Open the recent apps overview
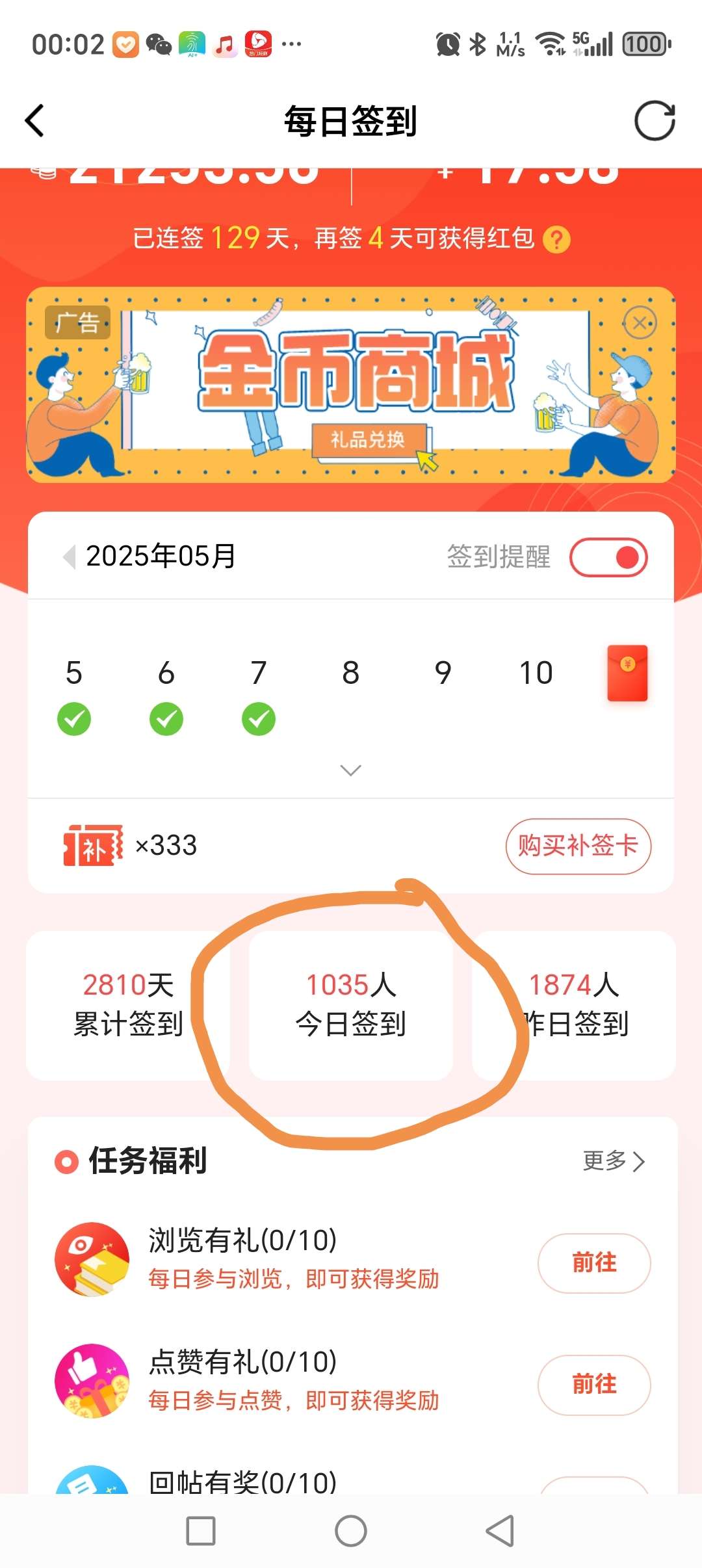The image size is (702, 1568). [x=201, y=1531]
